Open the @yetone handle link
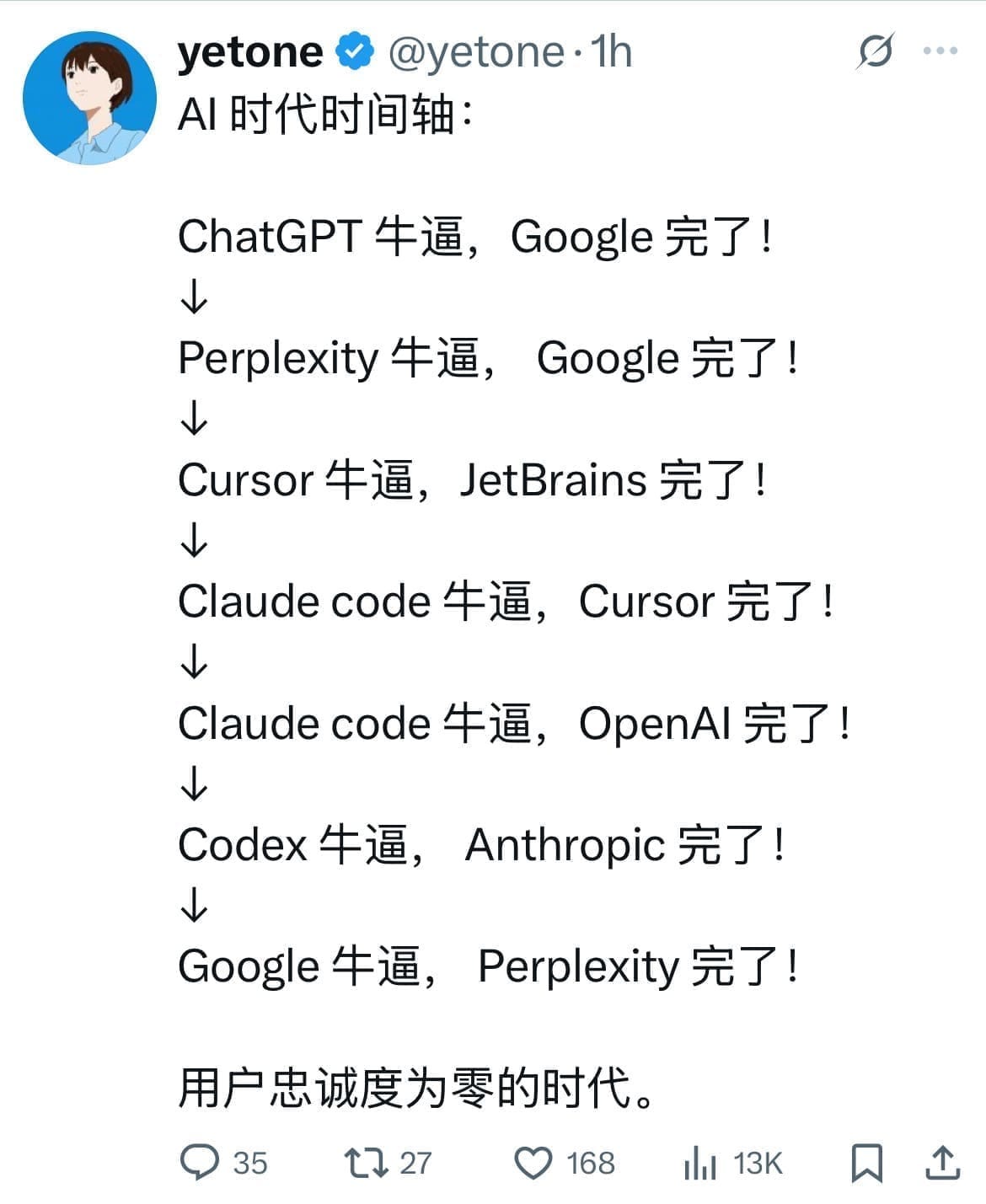 pos(476,52)
